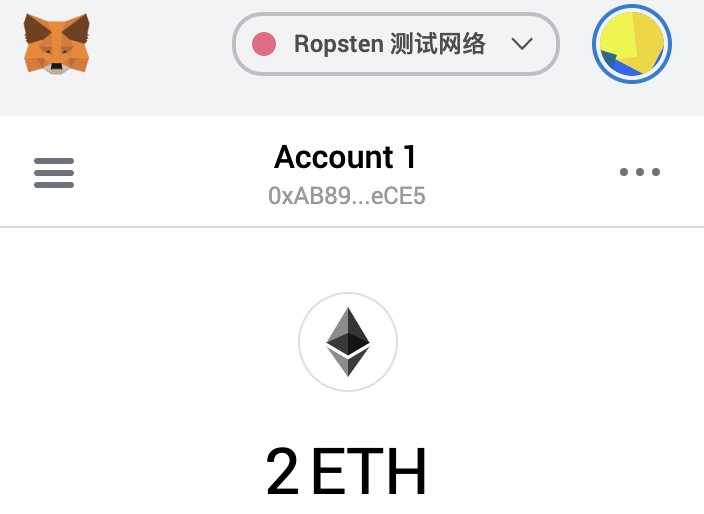Viewport: 704px width, 514px height.
Task: Copy Account 1 address 0xAB89...eCE5
Action: click(x=346, y=195)
